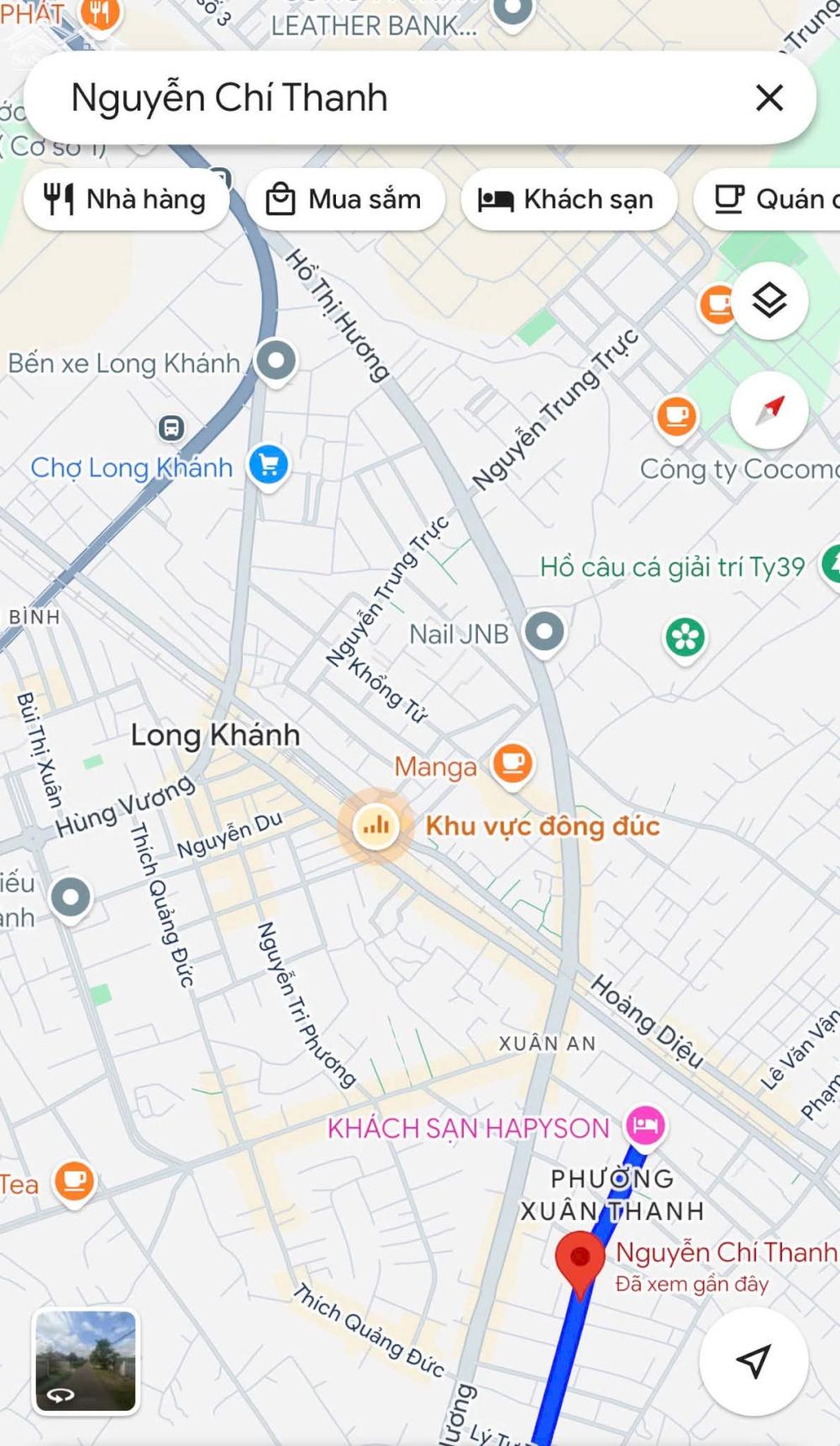This screenshot has width=840, height=1446.
Task: Open the Bến xe Long Khánh marker
Action: coord(276,361)
